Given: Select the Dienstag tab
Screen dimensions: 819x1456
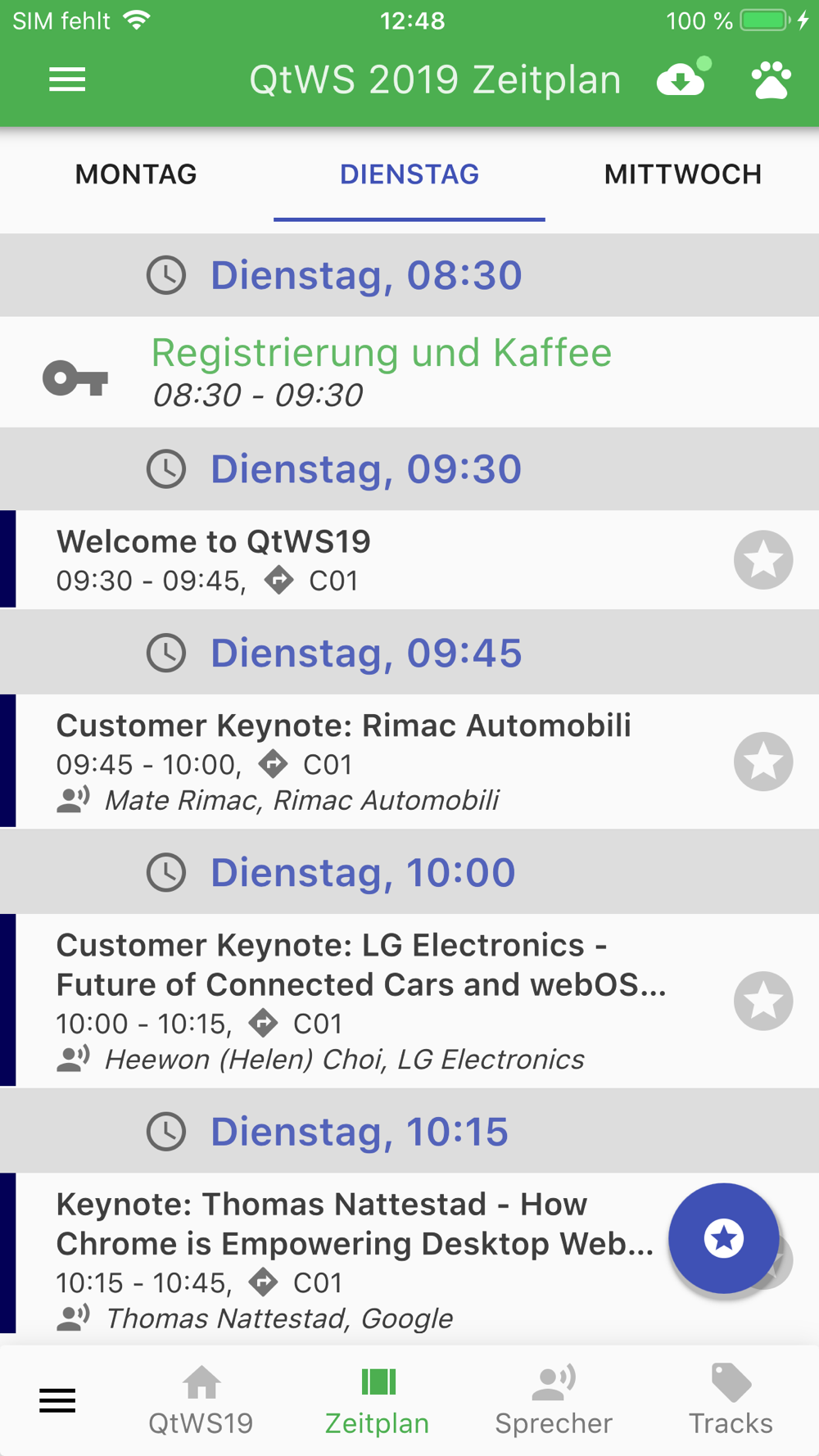Looking at the screenshot, I should pyautogui.click(x=409, y=174).
